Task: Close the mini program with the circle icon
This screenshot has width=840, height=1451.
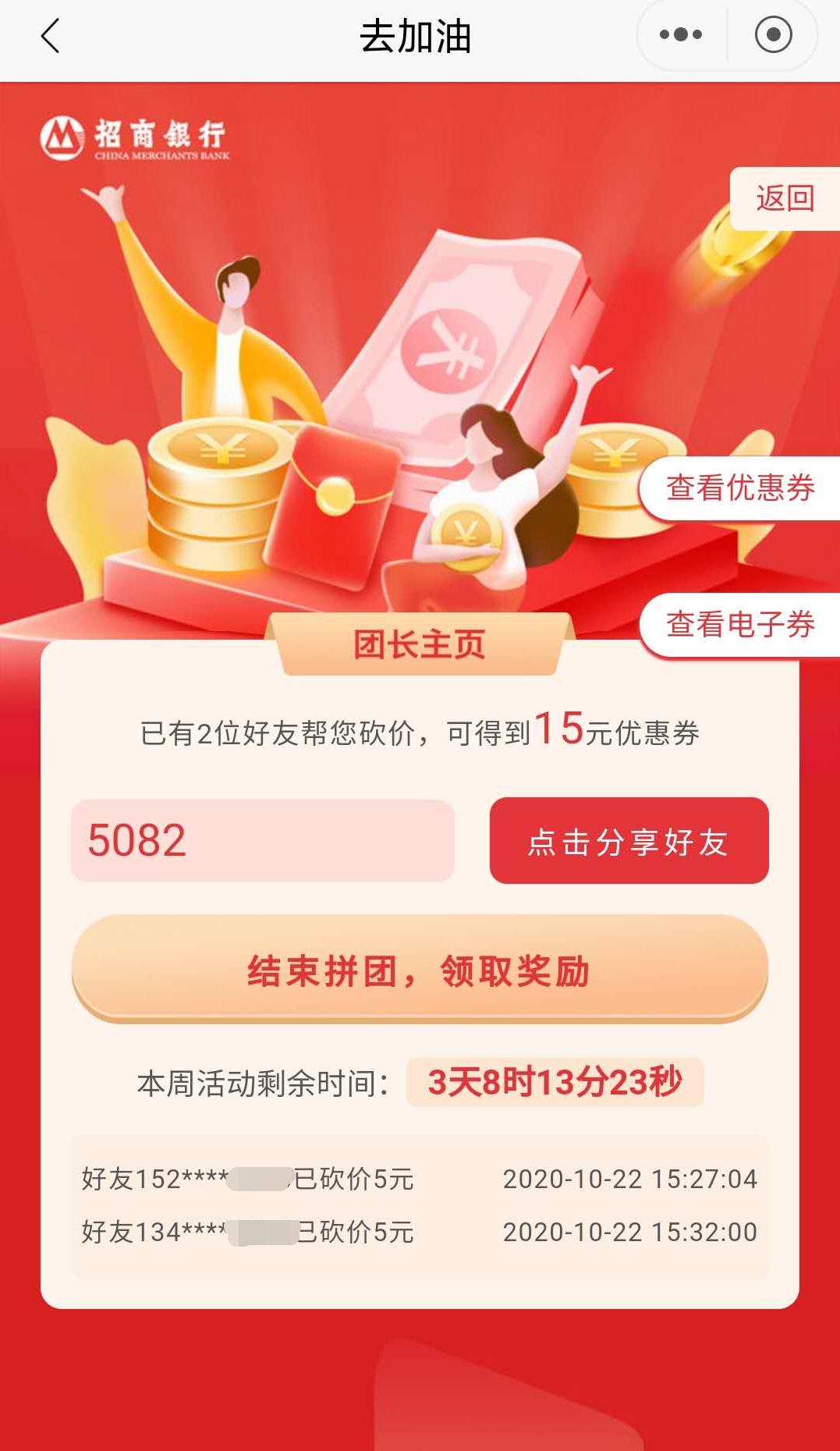Action: [773, 35]
